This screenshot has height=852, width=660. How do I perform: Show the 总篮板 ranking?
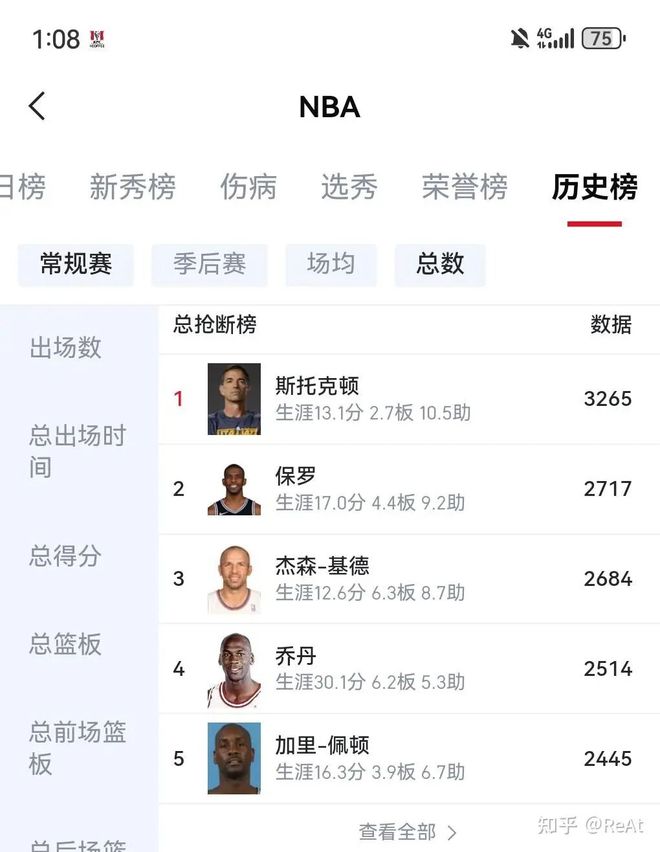[x=66, y=645]
